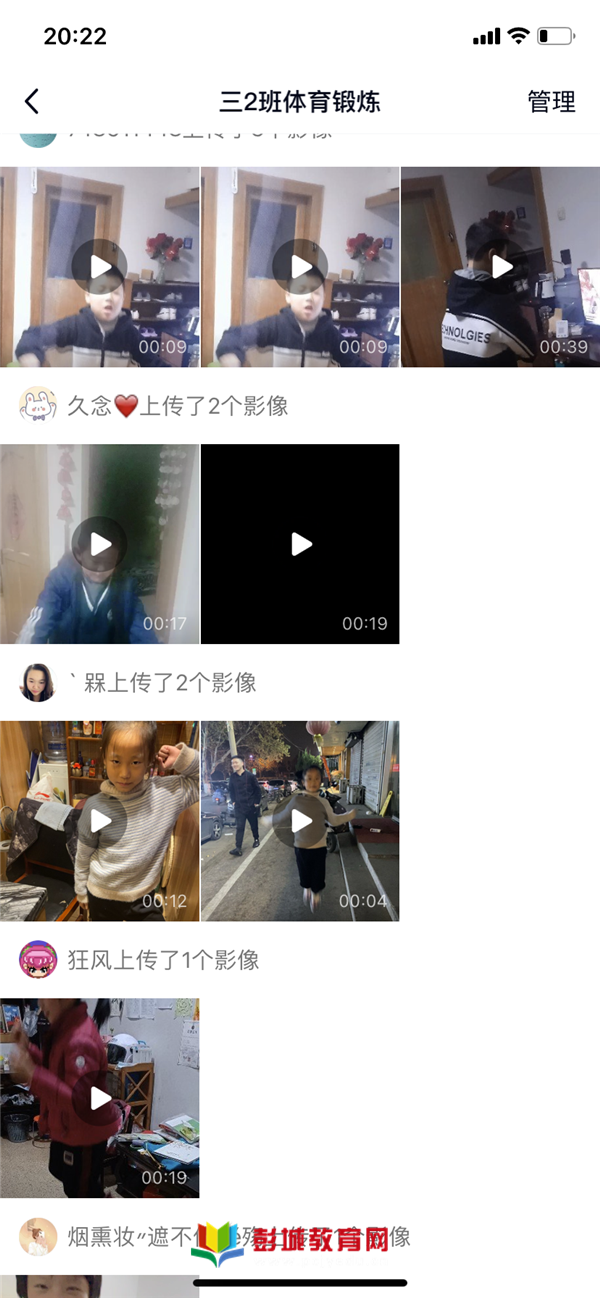Open 久念's profile avatar
600x1298 pixels.
click(x=38, y=405)
